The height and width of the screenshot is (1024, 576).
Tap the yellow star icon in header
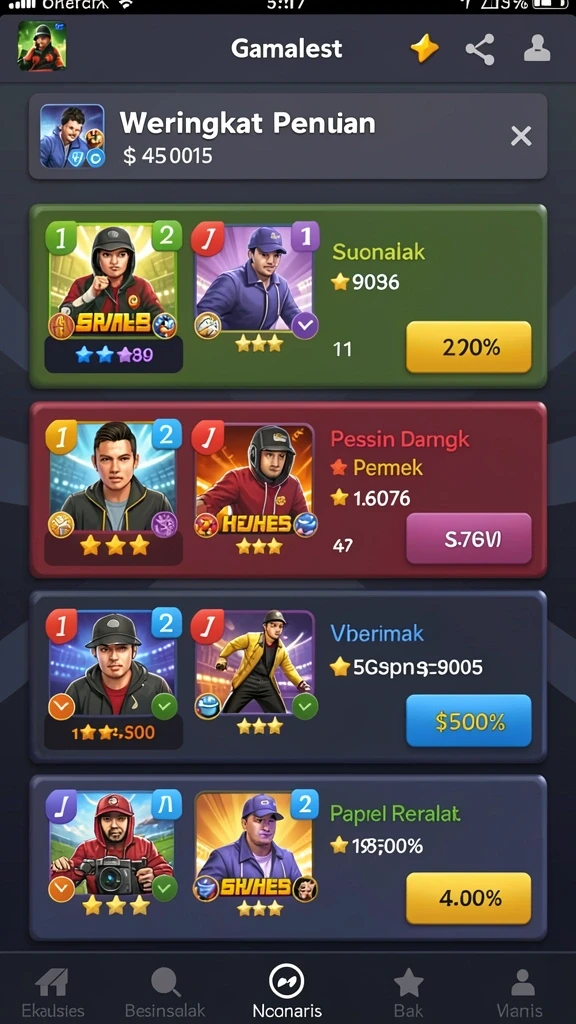[424, 49]
